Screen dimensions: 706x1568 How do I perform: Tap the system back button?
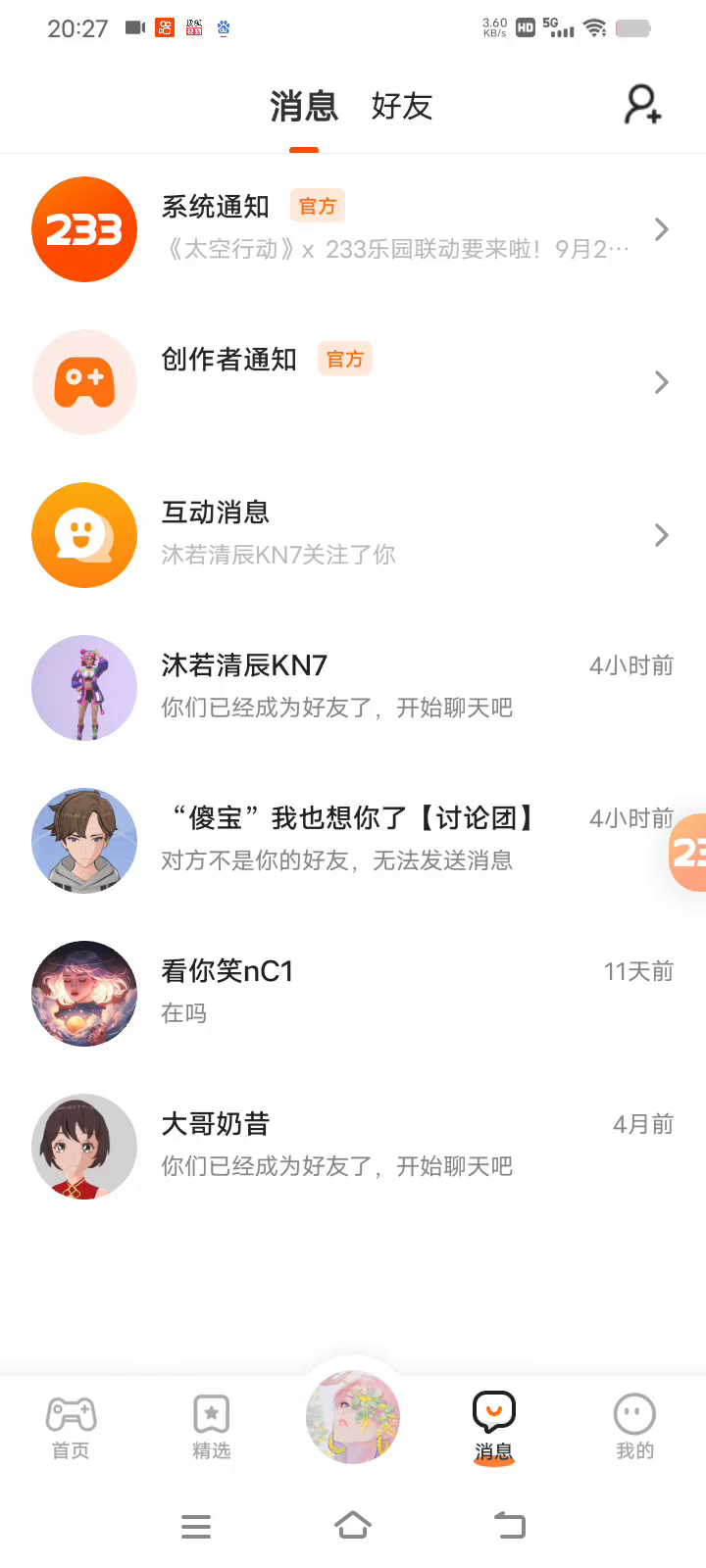pyautogui.click(x=510, y=1525)
